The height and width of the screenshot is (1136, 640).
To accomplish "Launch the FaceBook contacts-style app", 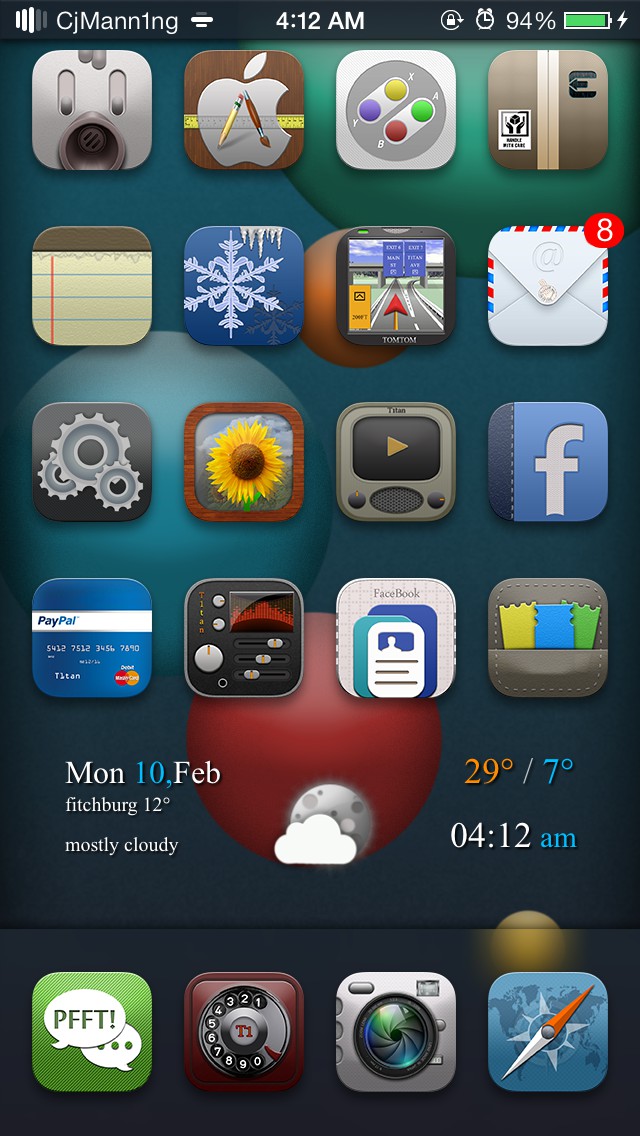I will tap(395, 638).
